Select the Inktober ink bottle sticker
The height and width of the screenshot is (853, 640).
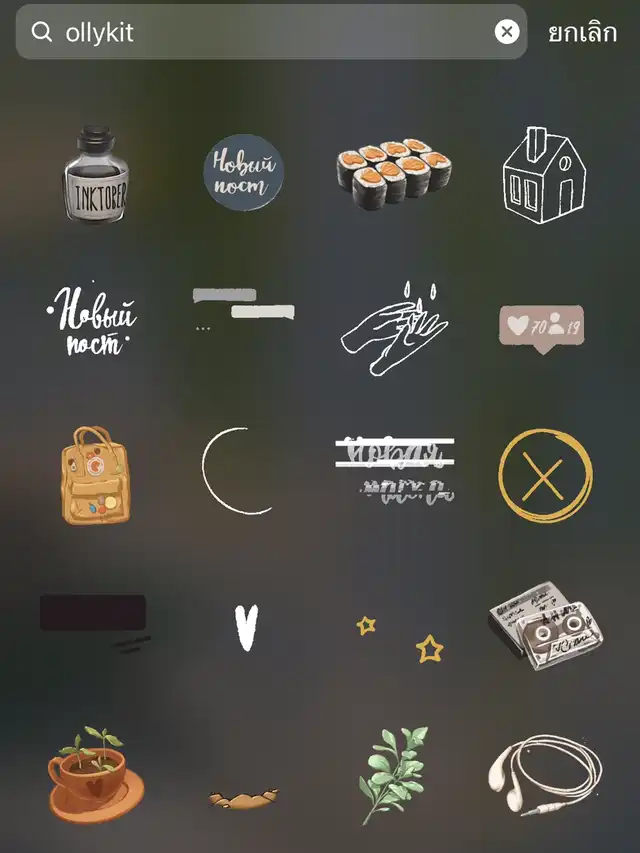95,174
